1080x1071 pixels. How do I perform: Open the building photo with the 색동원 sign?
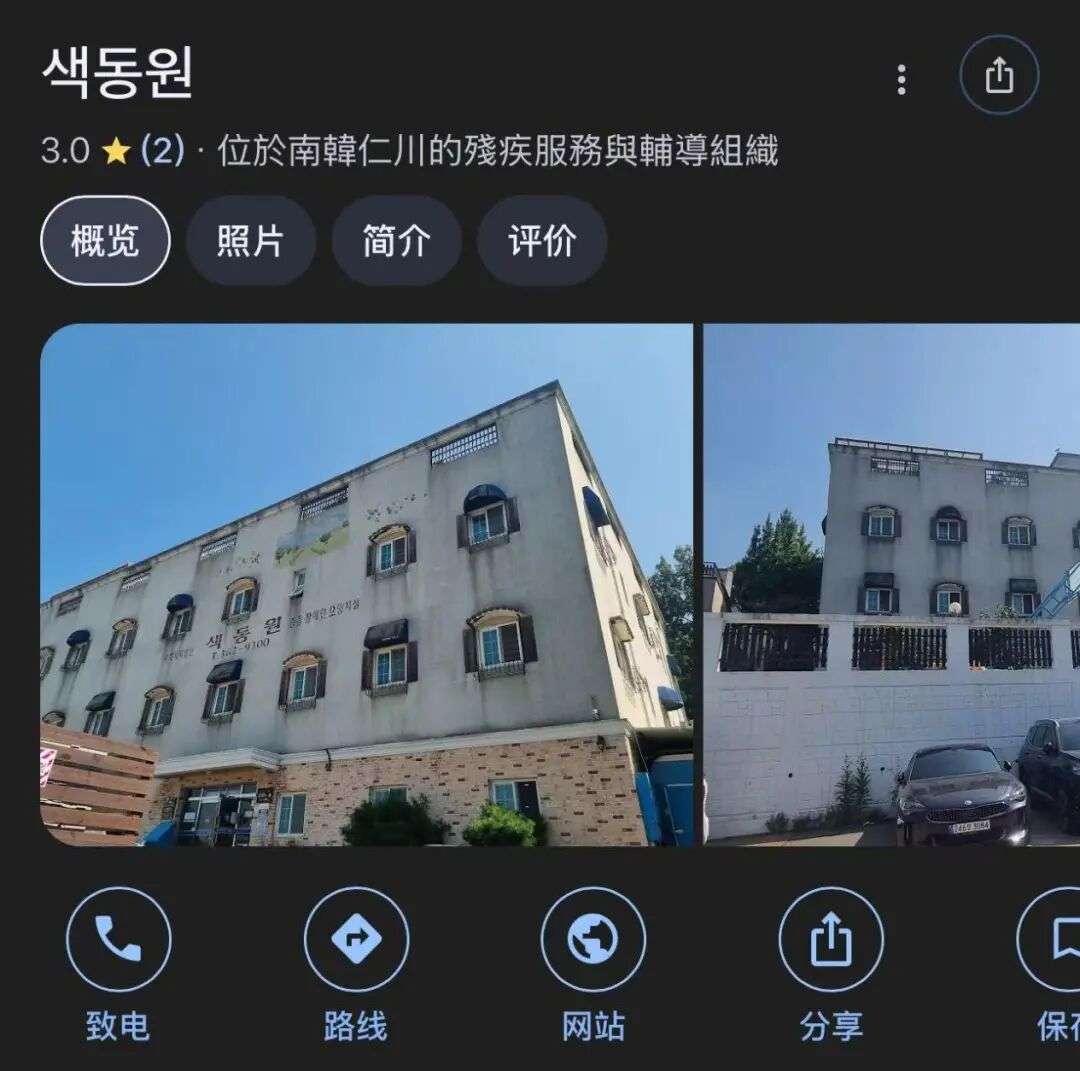[x=366, y=584]
